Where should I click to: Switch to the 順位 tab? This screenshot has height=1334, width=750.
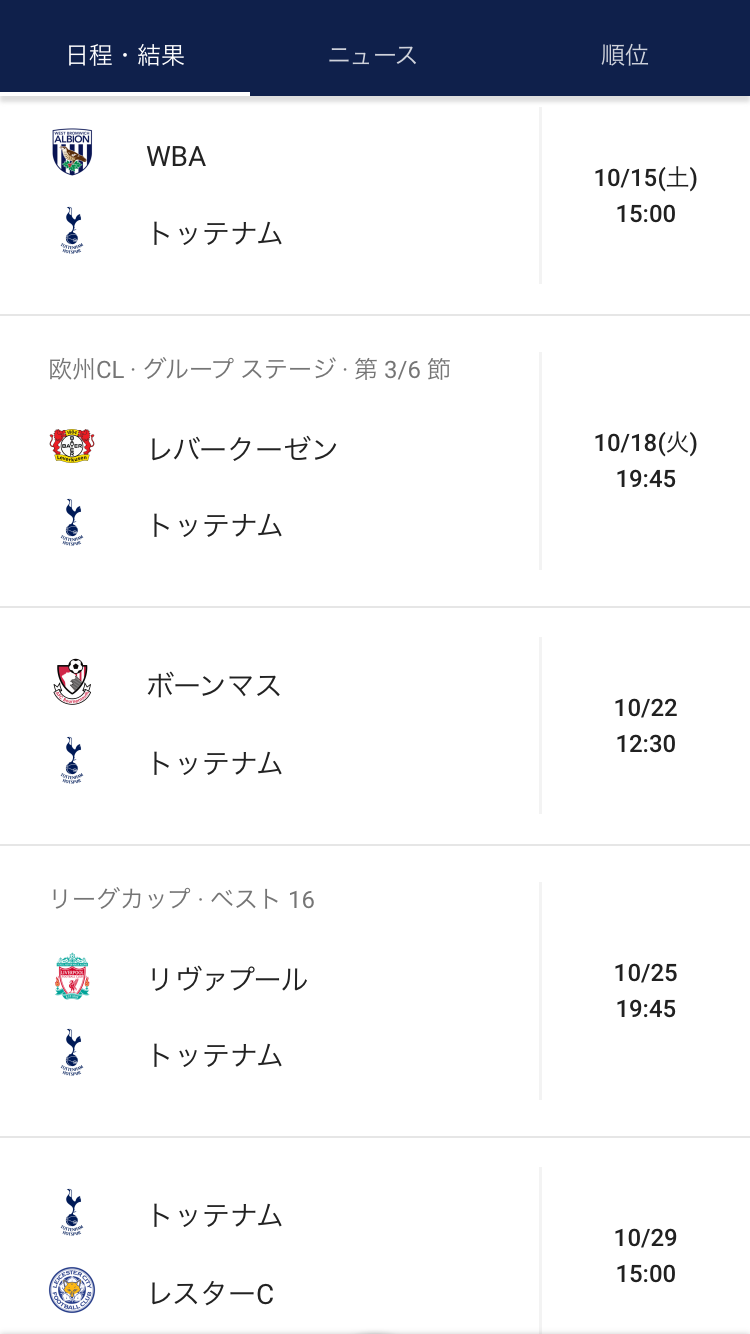(625, 55)
